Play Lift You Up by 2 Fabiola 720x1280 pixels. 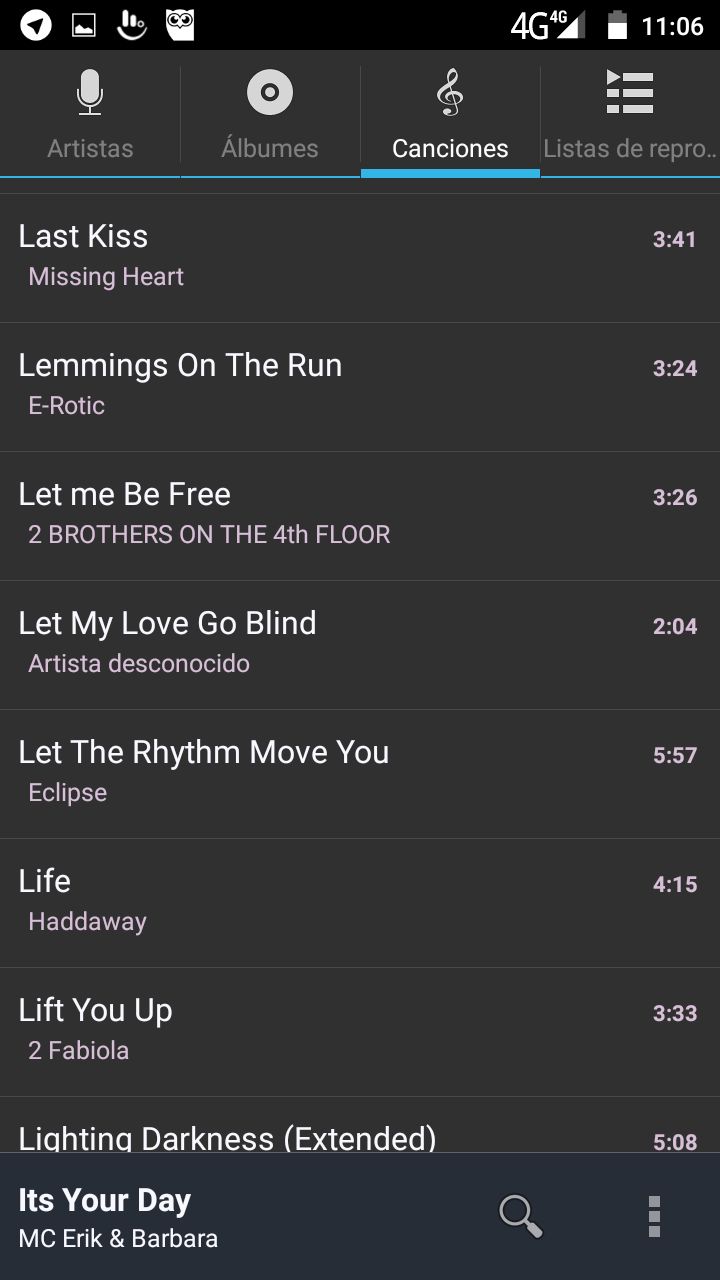tap(360, 1031)
